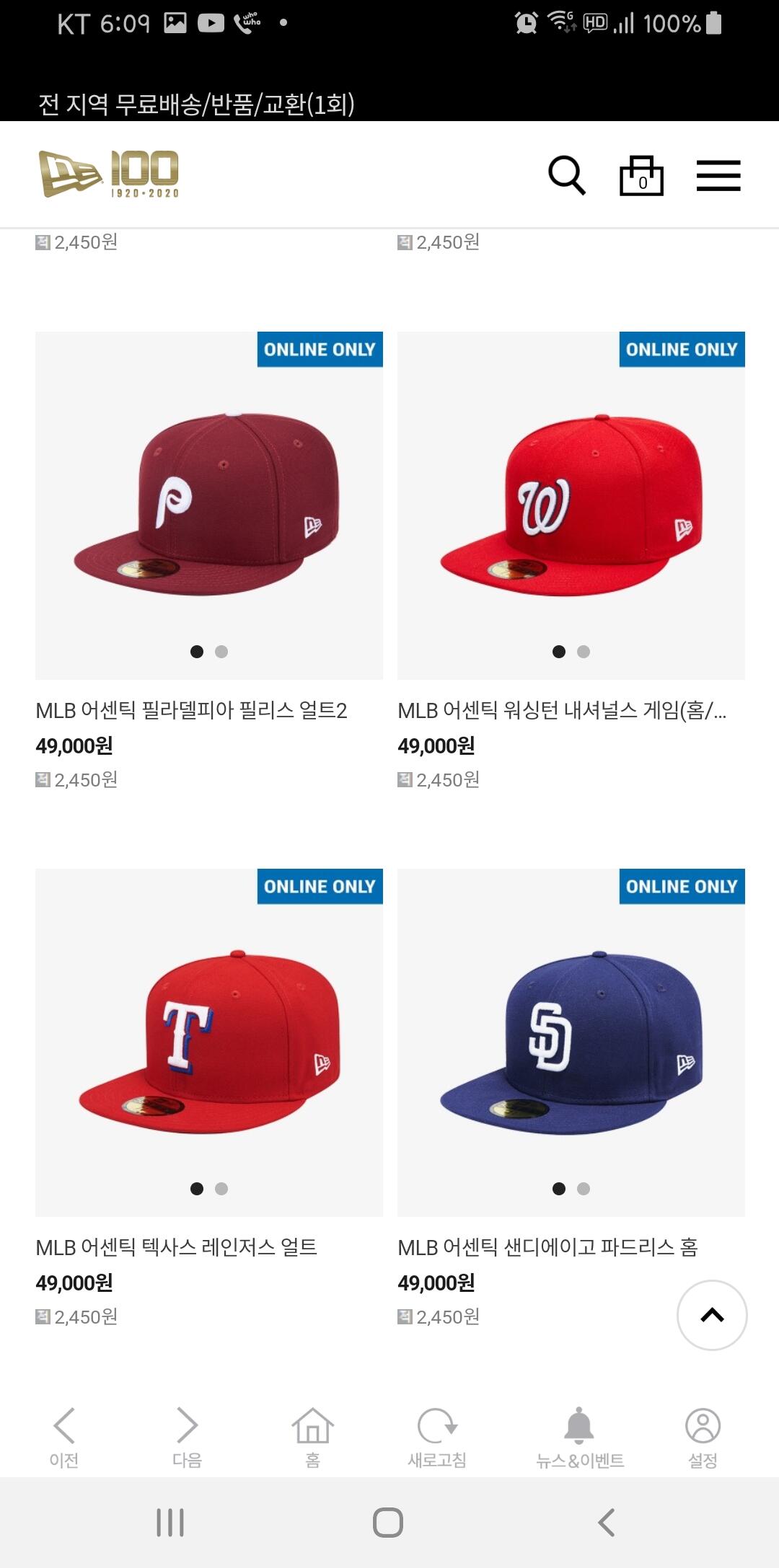This screenshot has width=779, height=1568.
Task: Jump back to top with the up arrow
Action: 712,1315
